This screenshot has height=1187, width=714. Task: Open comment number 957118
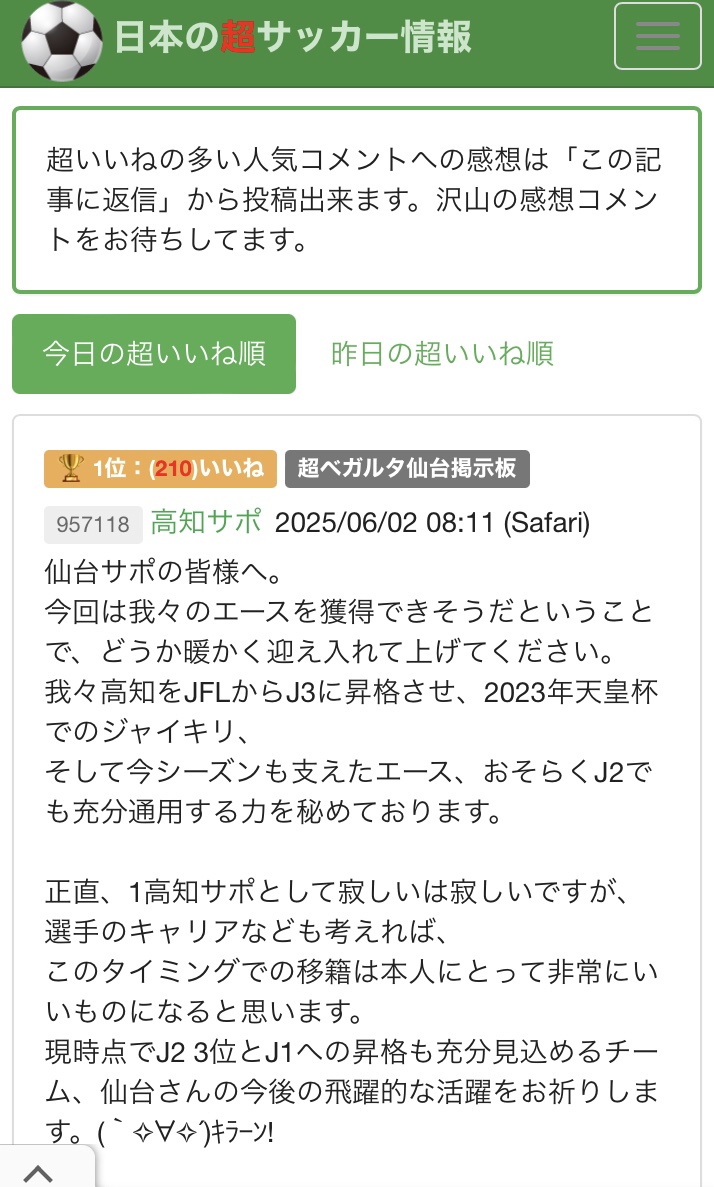[x=93, y=524]
